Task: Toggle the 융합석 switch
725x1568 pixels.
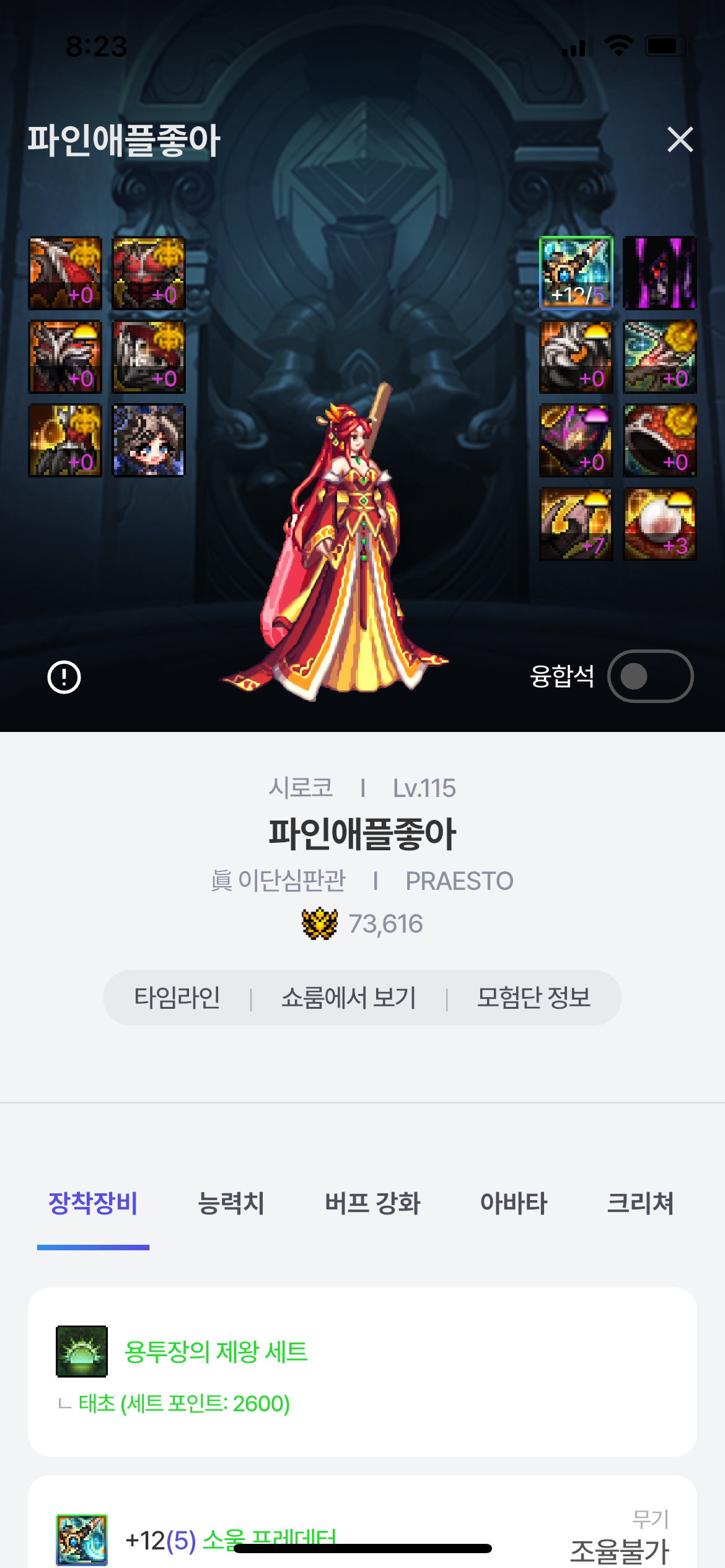Action: tap(650, 676)
